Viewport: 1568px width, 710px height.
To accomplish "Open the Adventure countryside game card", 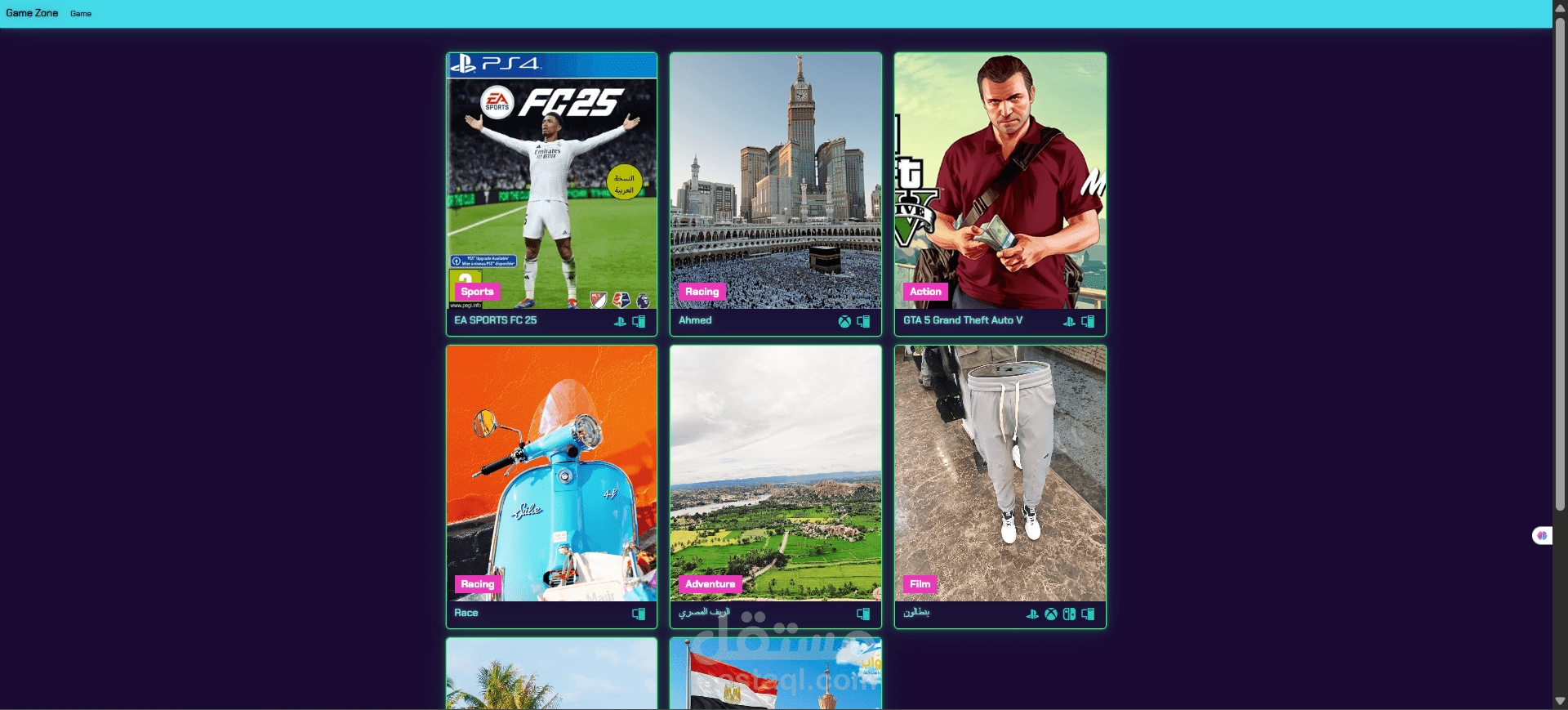I will 775,486.
